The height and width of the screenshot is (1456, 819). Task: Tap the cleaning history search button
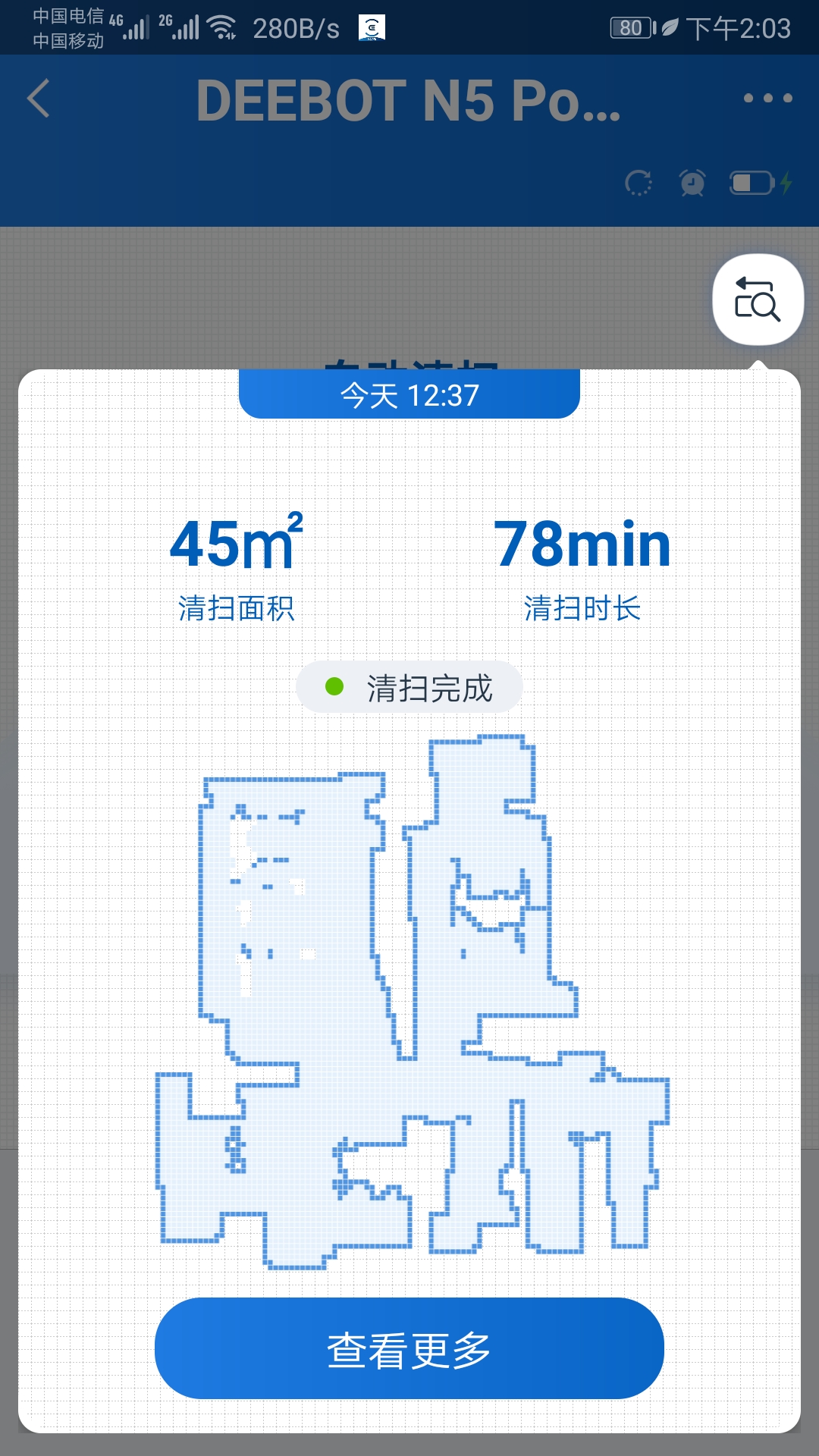point(758,300)
